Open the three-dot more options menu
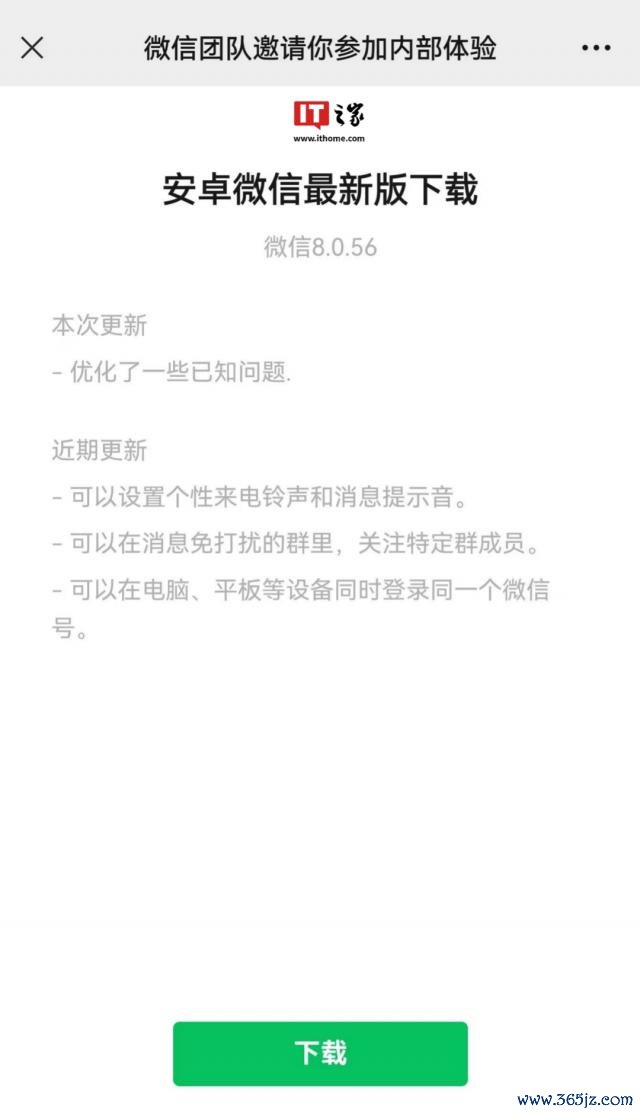 coord(595,48)
